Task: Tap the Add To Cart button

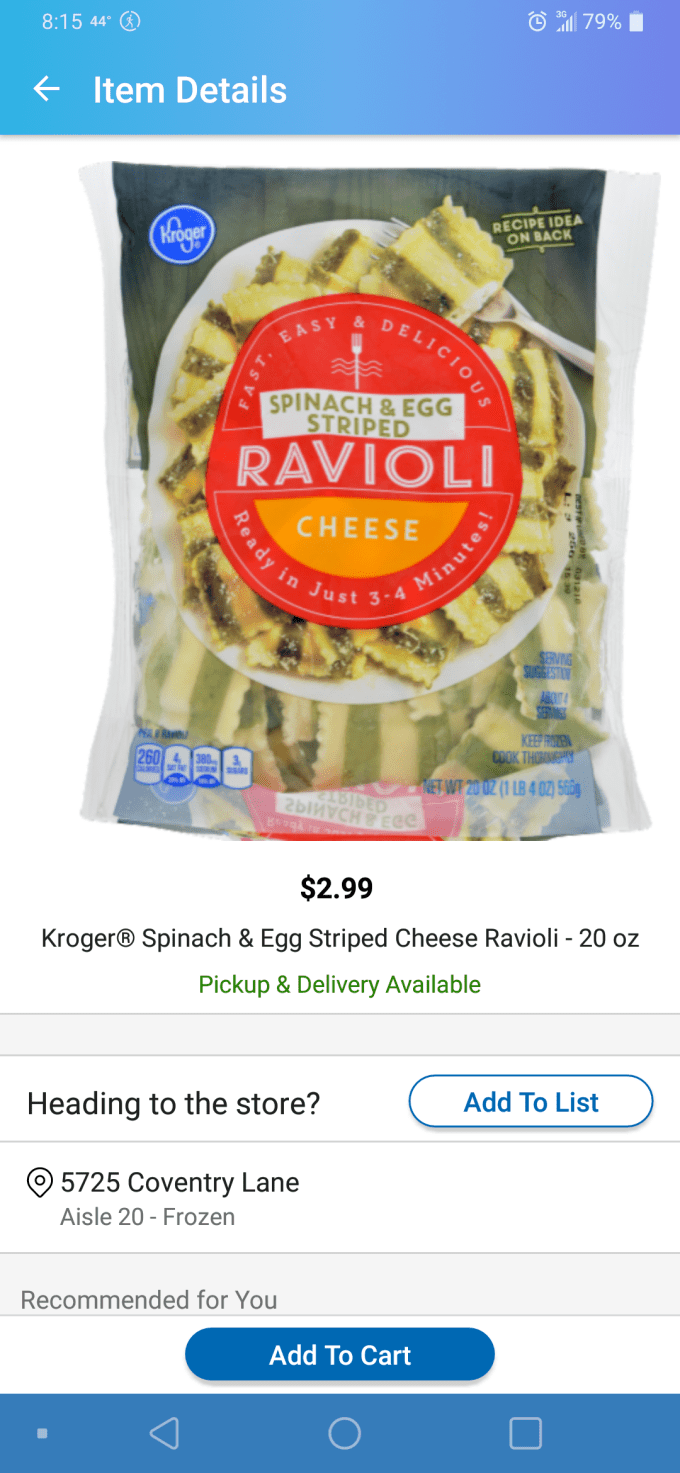Action: point(340,1355)
